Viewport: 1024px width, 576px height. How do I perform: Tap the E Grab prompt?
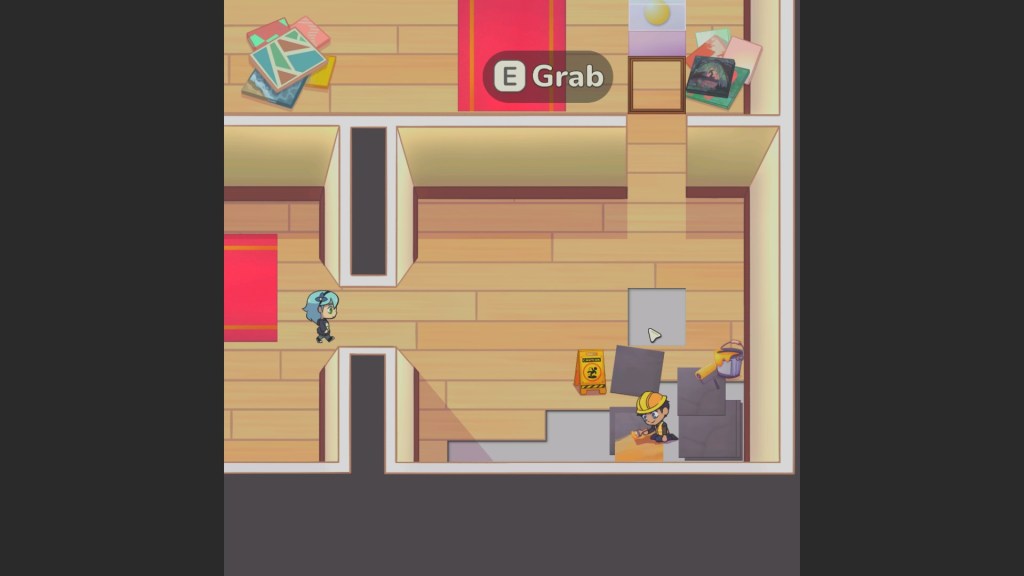tap(548, 77)
